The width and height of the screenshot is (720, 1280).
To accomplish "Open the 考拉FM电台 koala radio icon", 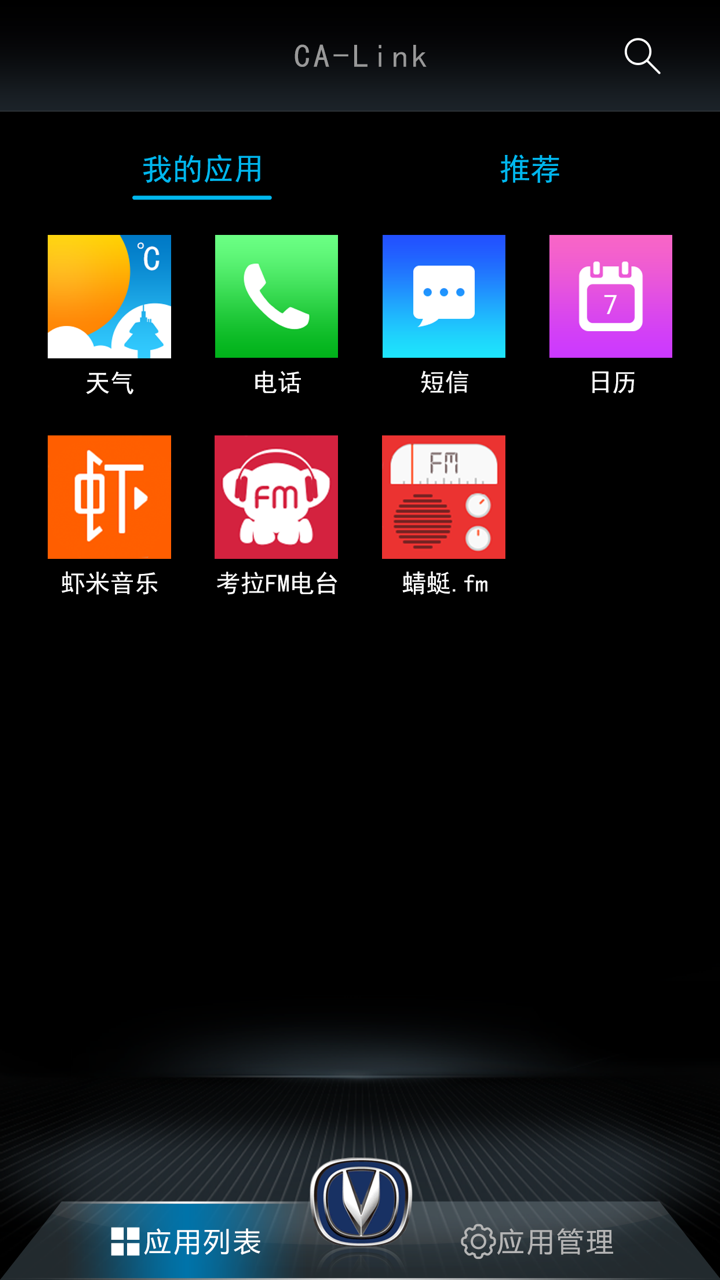I will click(276, 497).
